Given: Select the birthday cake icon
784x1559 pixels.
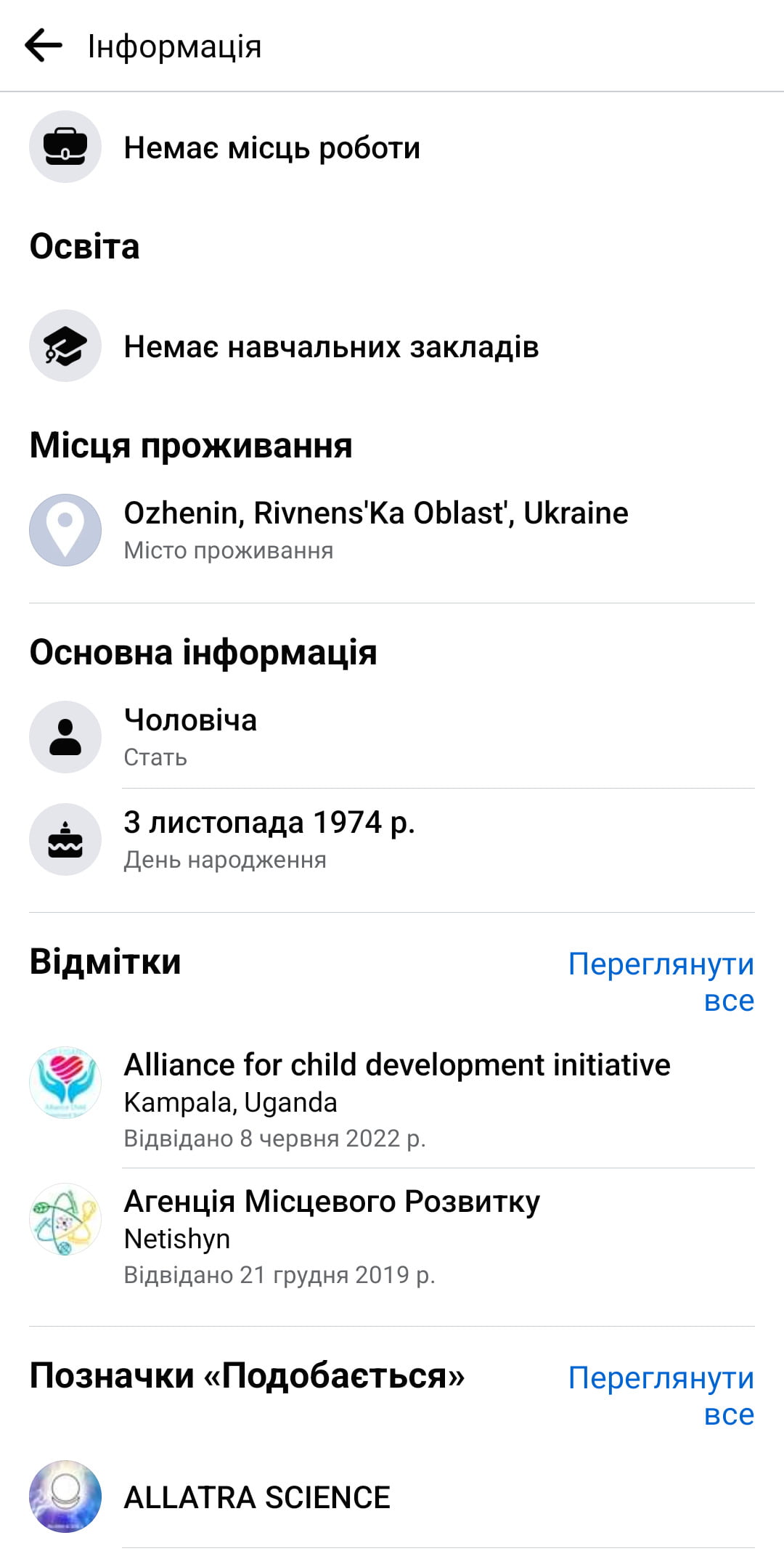Looking at the screenshot, I should 65,840.
